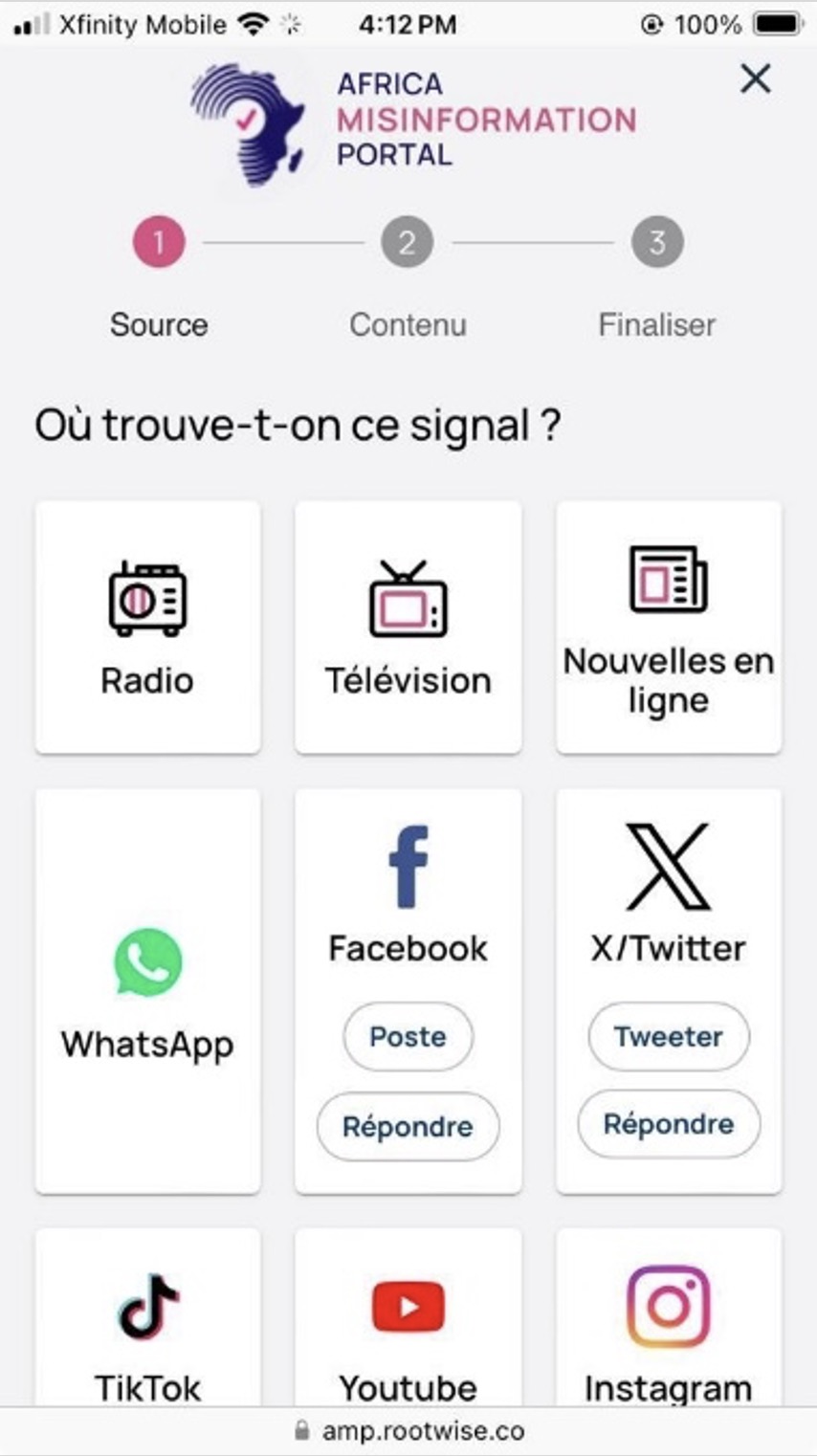Select the WhatsApp card
The height and width of the screenshot is (1456, 817).
click(x=147, y=991)
